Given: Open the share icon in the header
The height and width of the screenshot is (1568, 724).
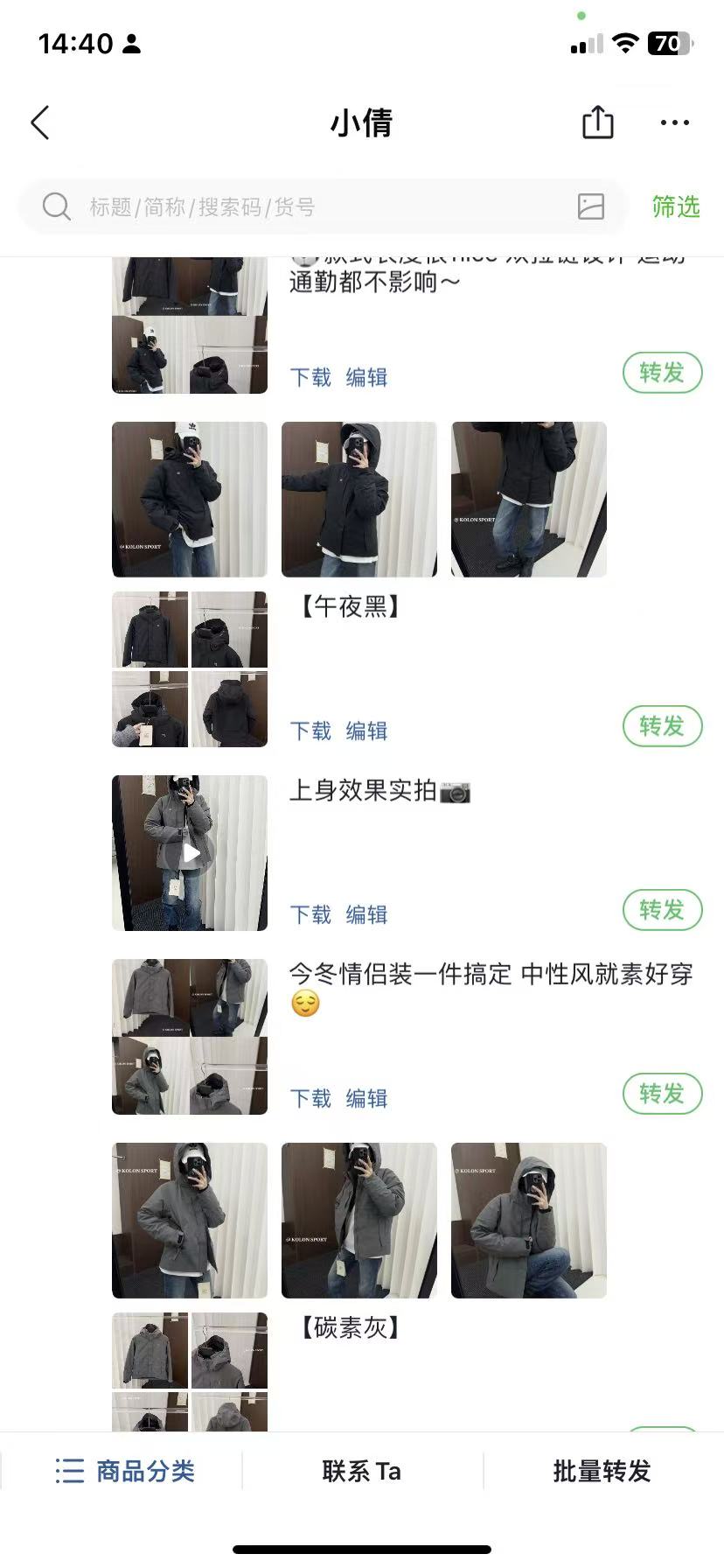Looking at the screenshot, I should pos(598,122).
